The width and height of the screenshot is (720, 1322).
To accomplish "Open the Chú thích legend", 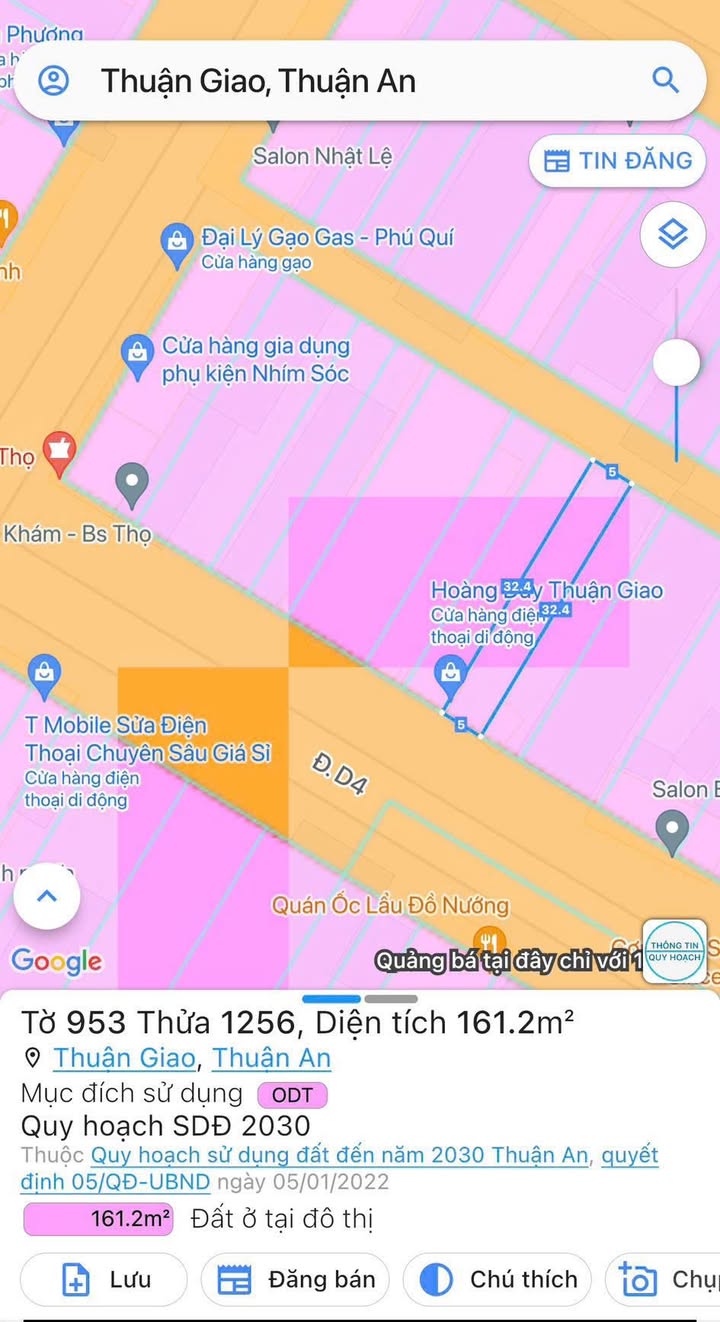I will pyautogui.click(x=497, y=1279).
